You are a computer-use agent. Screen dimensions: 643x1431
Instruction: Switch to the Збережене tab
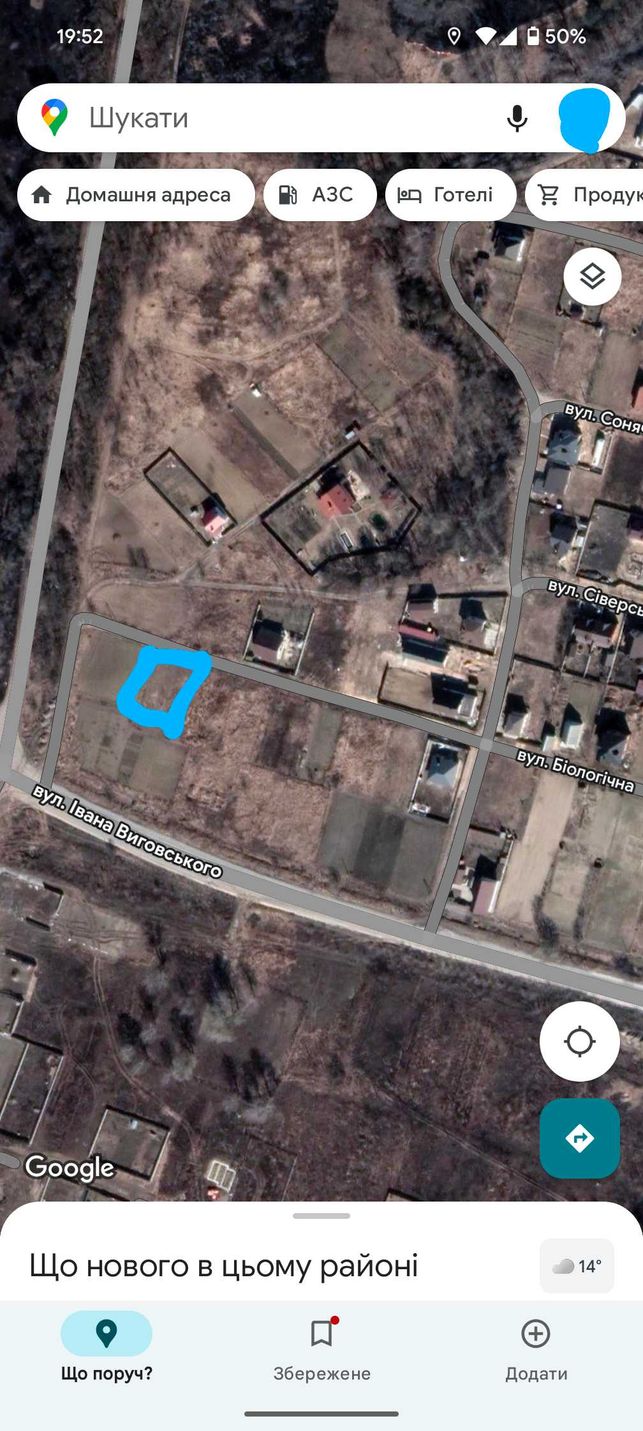[322, 1348]
